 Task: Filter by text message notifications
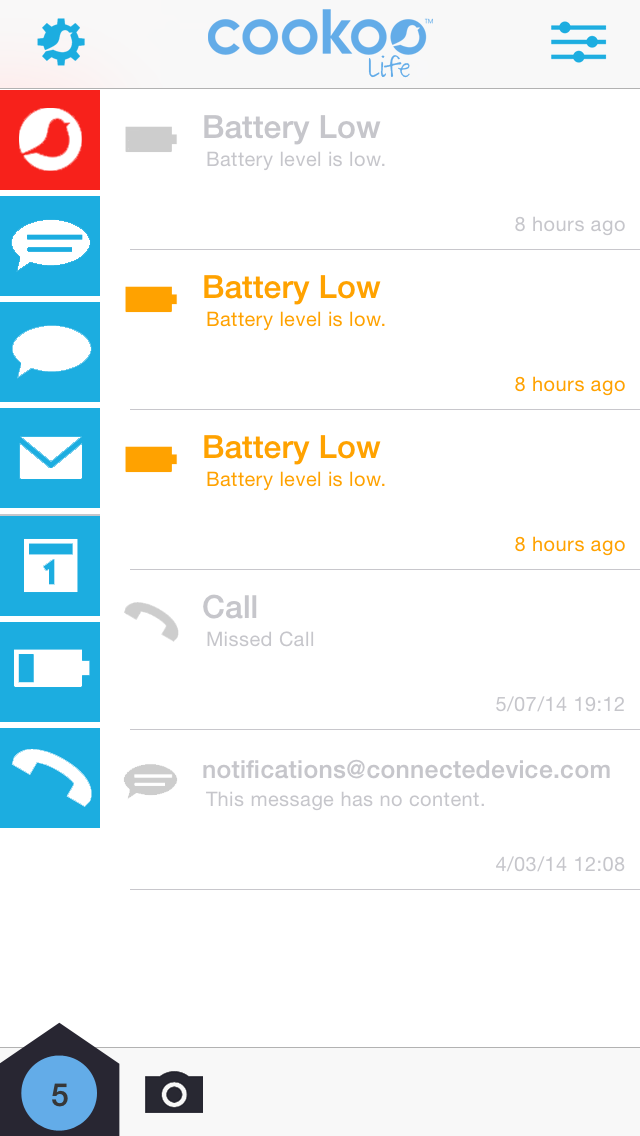pos(50,246)
